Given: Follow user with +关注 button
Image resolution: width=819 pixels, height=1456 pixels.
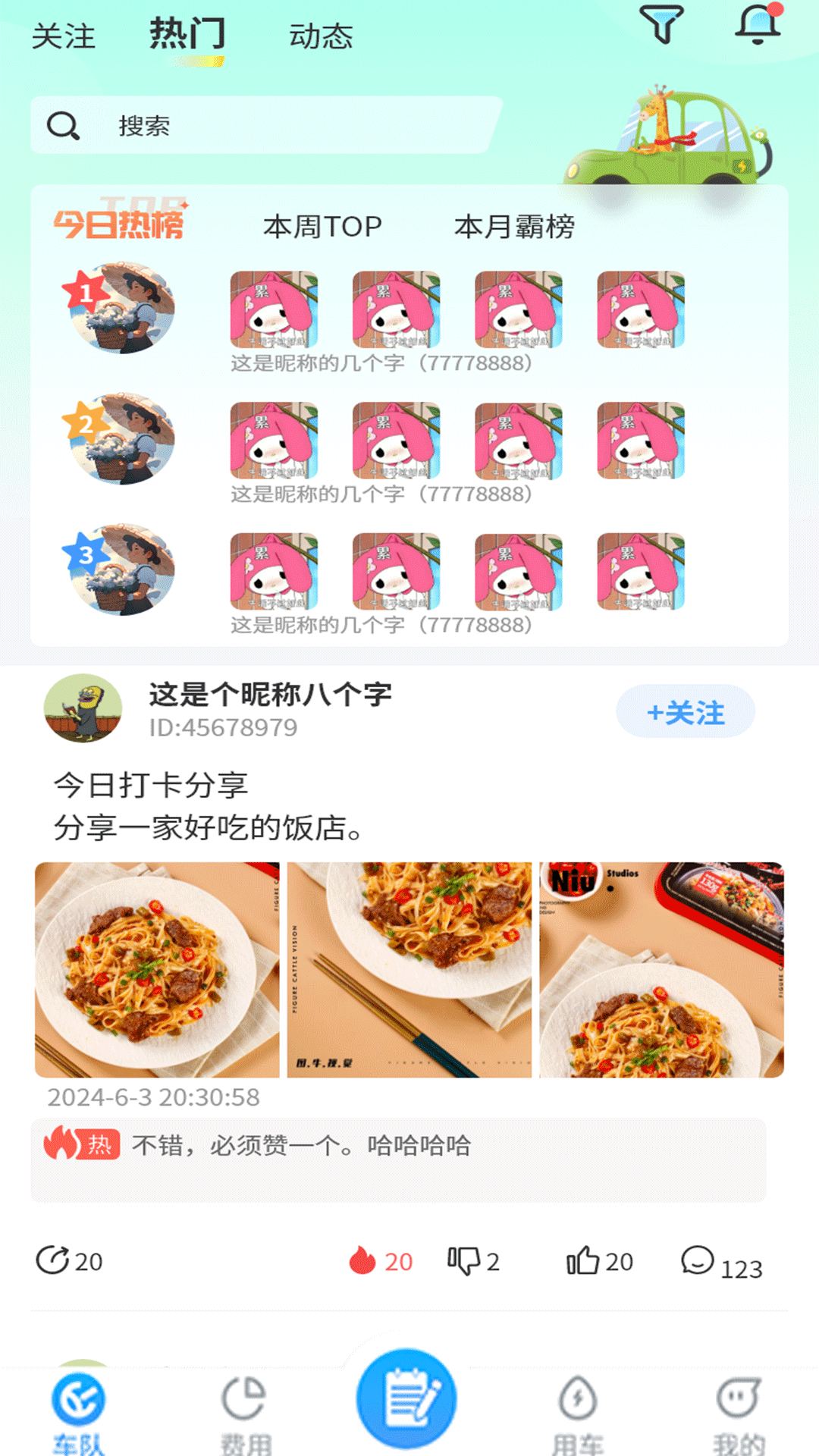Looking at the screenshot, I should click(x=685, y=712).
